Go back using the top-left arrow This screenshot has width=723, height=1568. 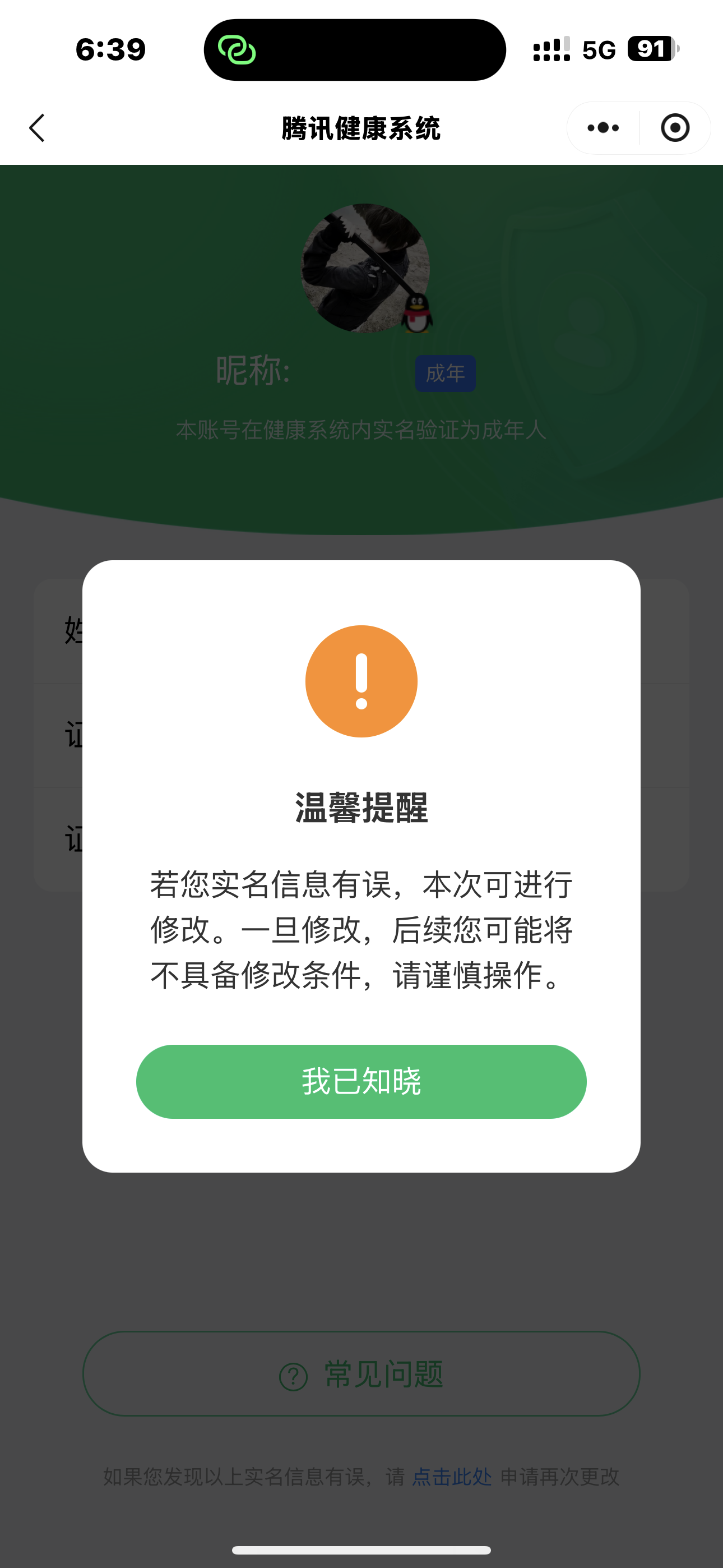(x=38, y=128)
